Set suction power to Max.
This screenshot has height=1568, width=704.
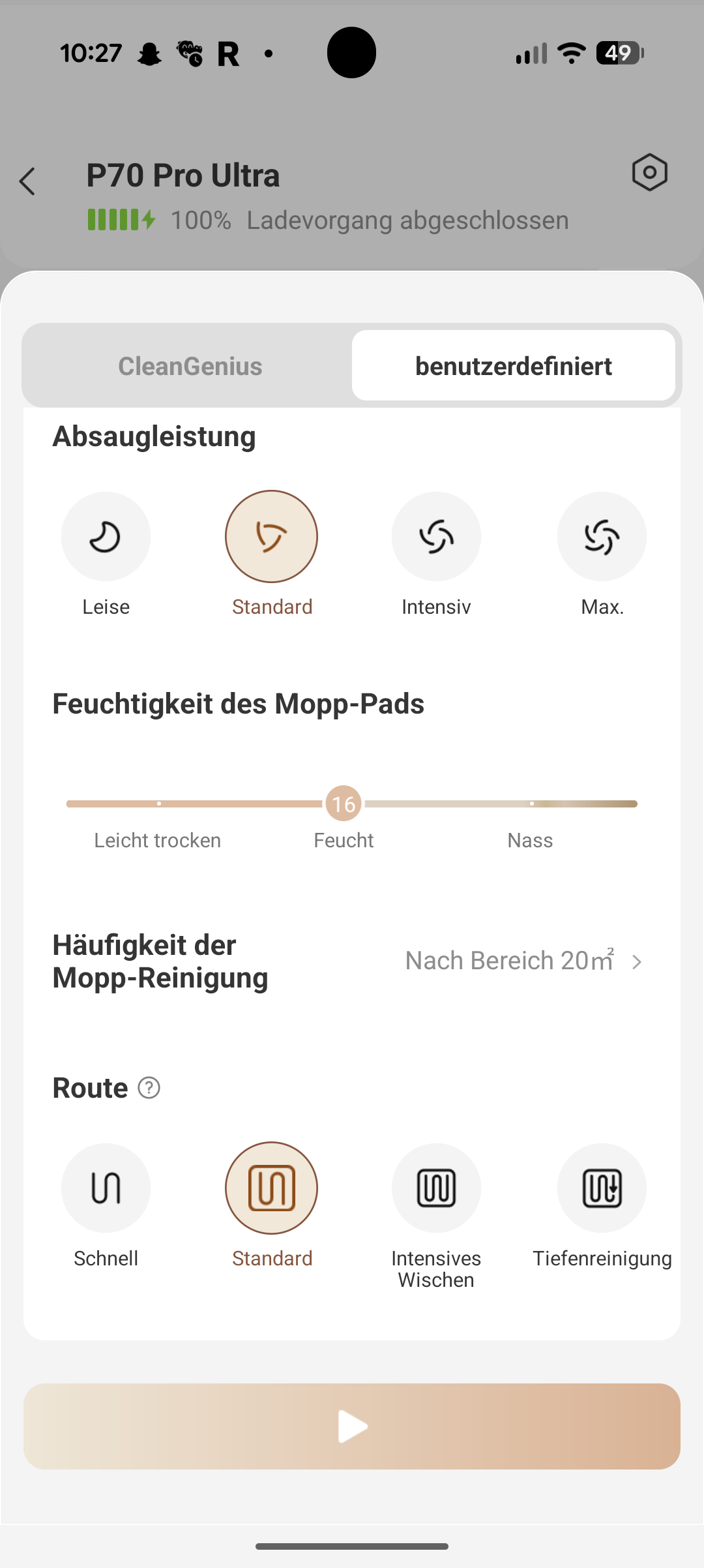[x=602, y=537]
